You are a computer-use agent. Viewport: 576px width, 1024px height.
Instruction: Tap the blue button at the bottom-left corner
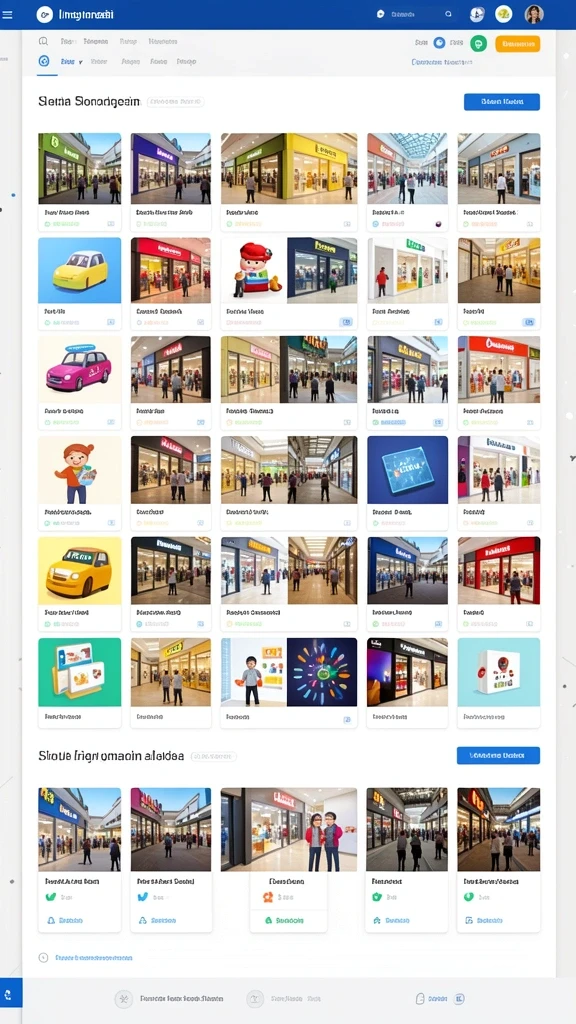coord(9,992)
